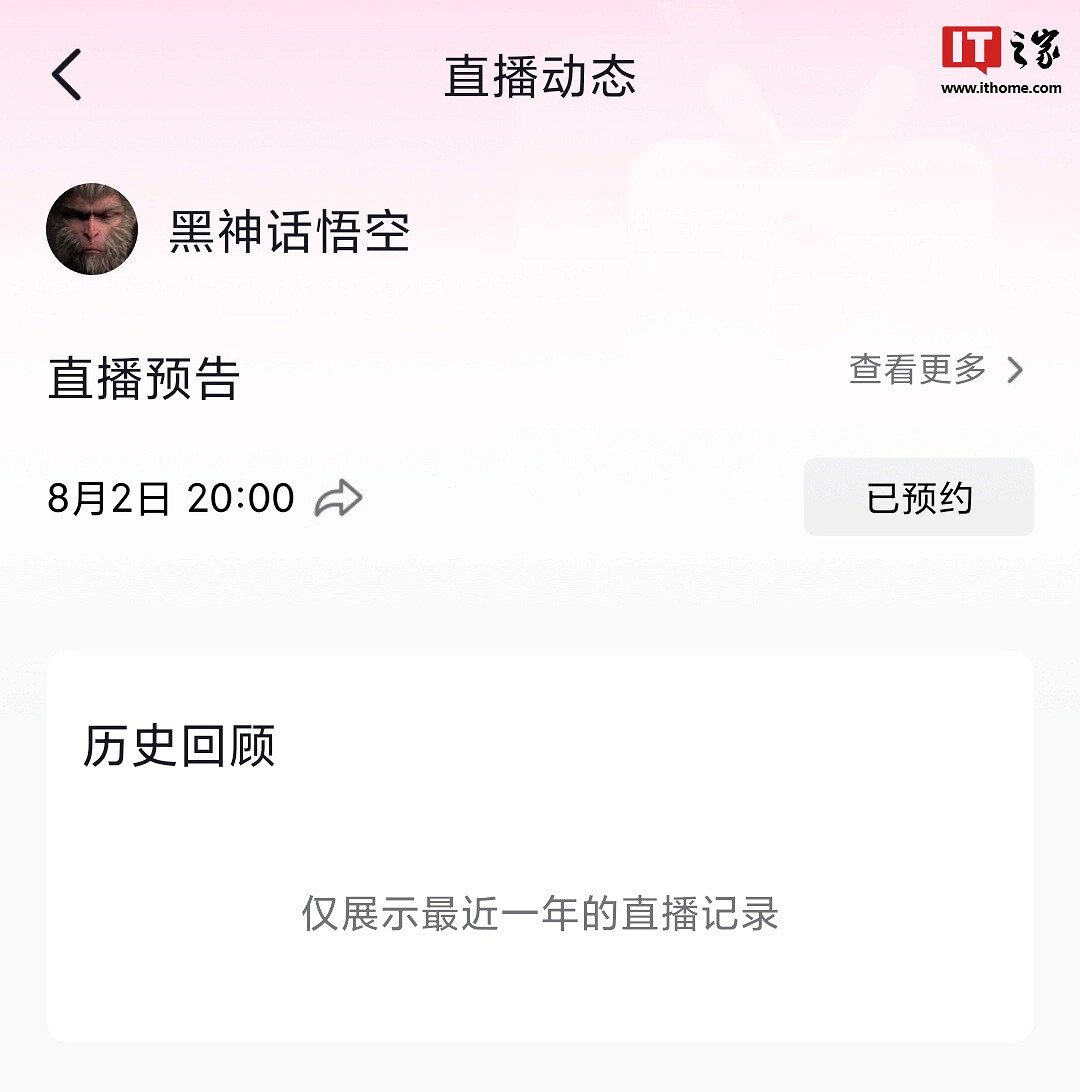This screenshot has width=1080, height=1092.
Task: Click the back arrow at top left
Action: pyautogui.click(x=66, y=75)
